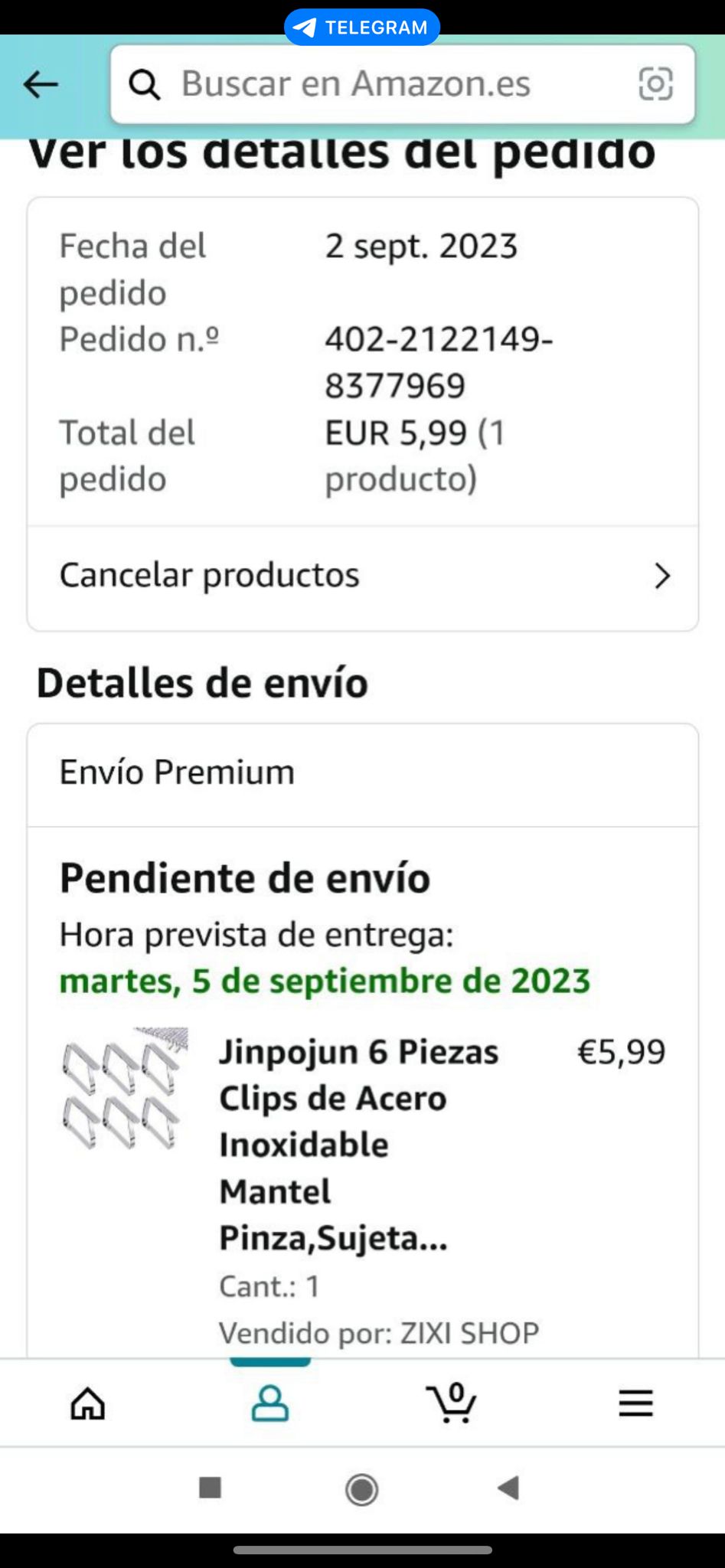
Task: Tap the system home button
Action: pyautogui.click(x=362, y=1489)
